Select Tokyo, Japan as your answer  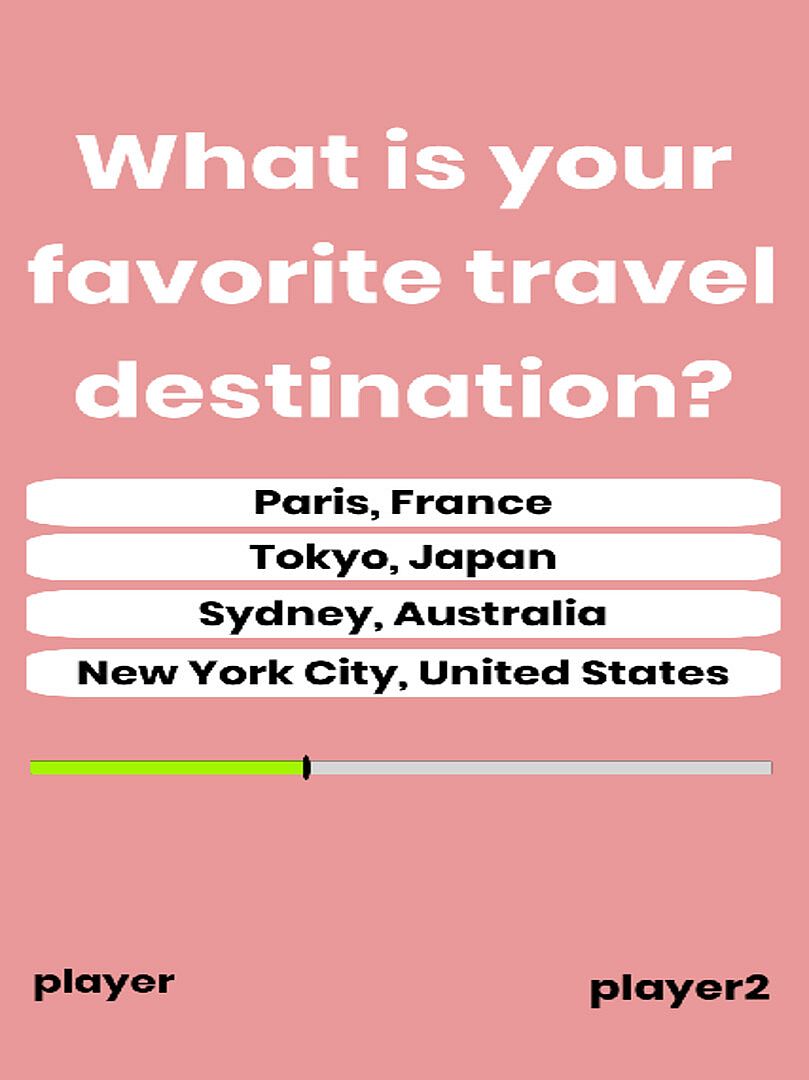403,557
